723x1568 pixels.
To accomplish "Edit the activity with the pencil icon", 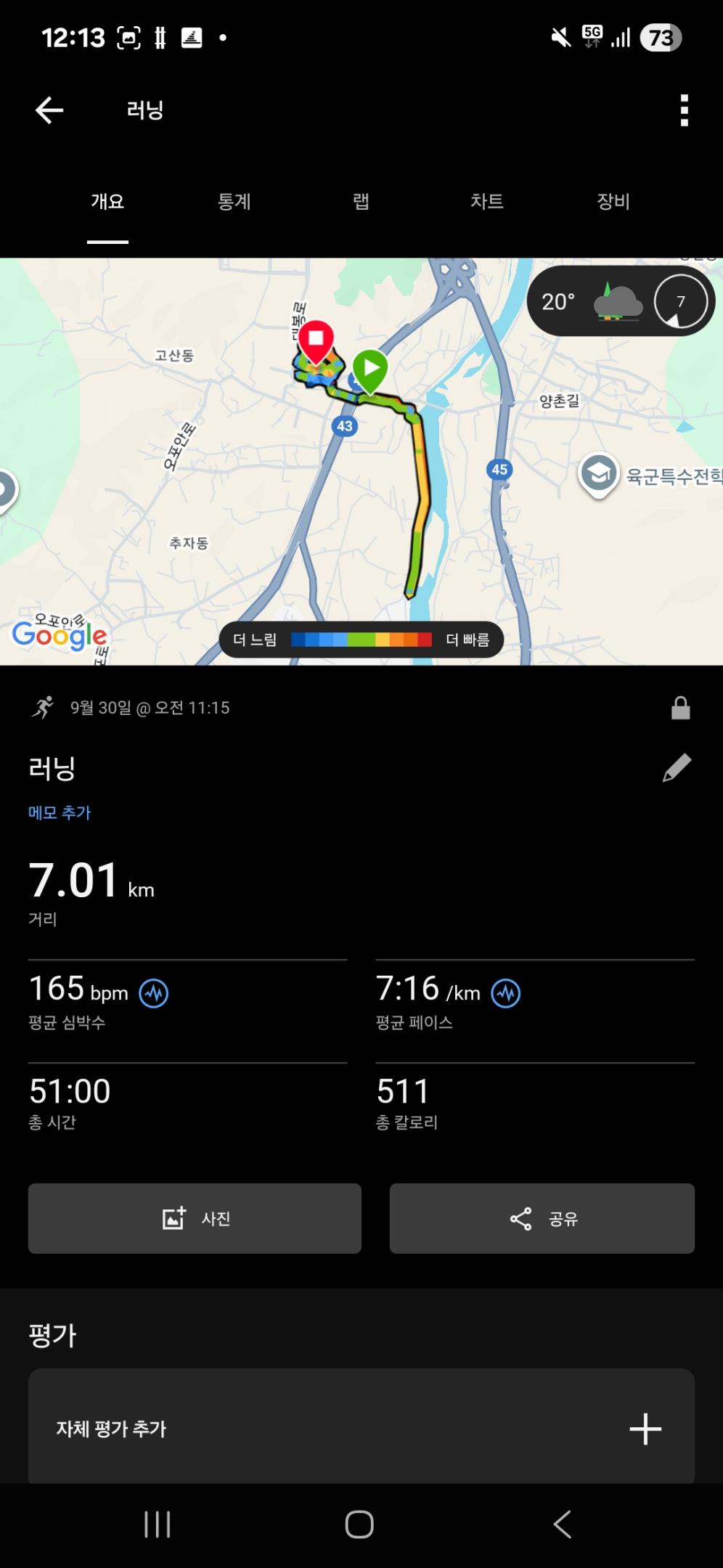I will pos(677,768).
